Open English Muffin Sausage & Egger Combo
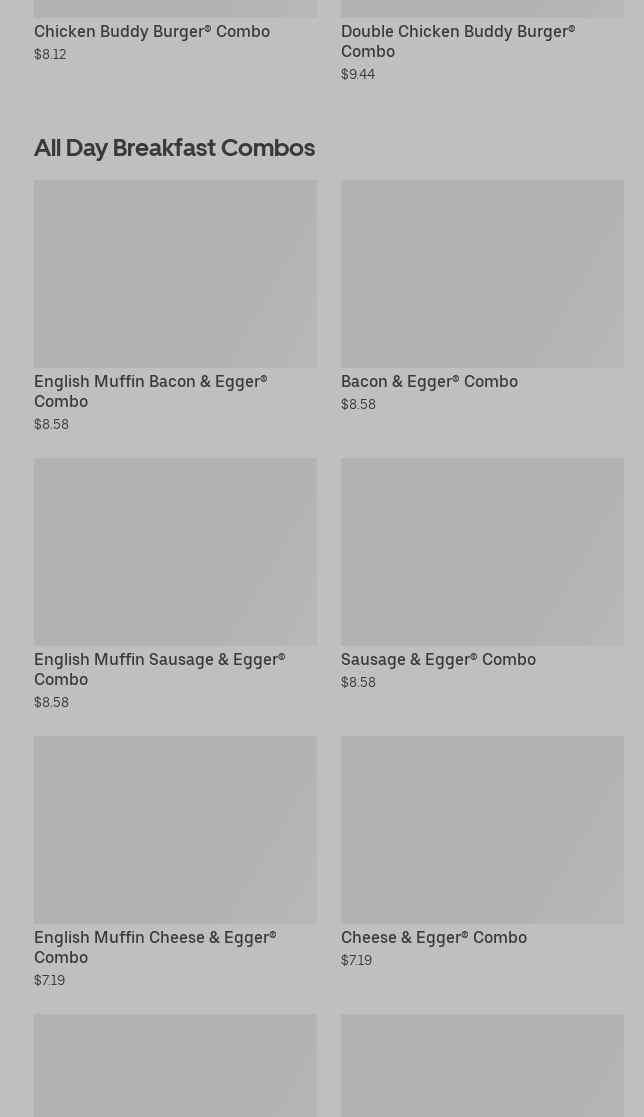This screenshot has width=644, height=1117. tap(175, 584)
